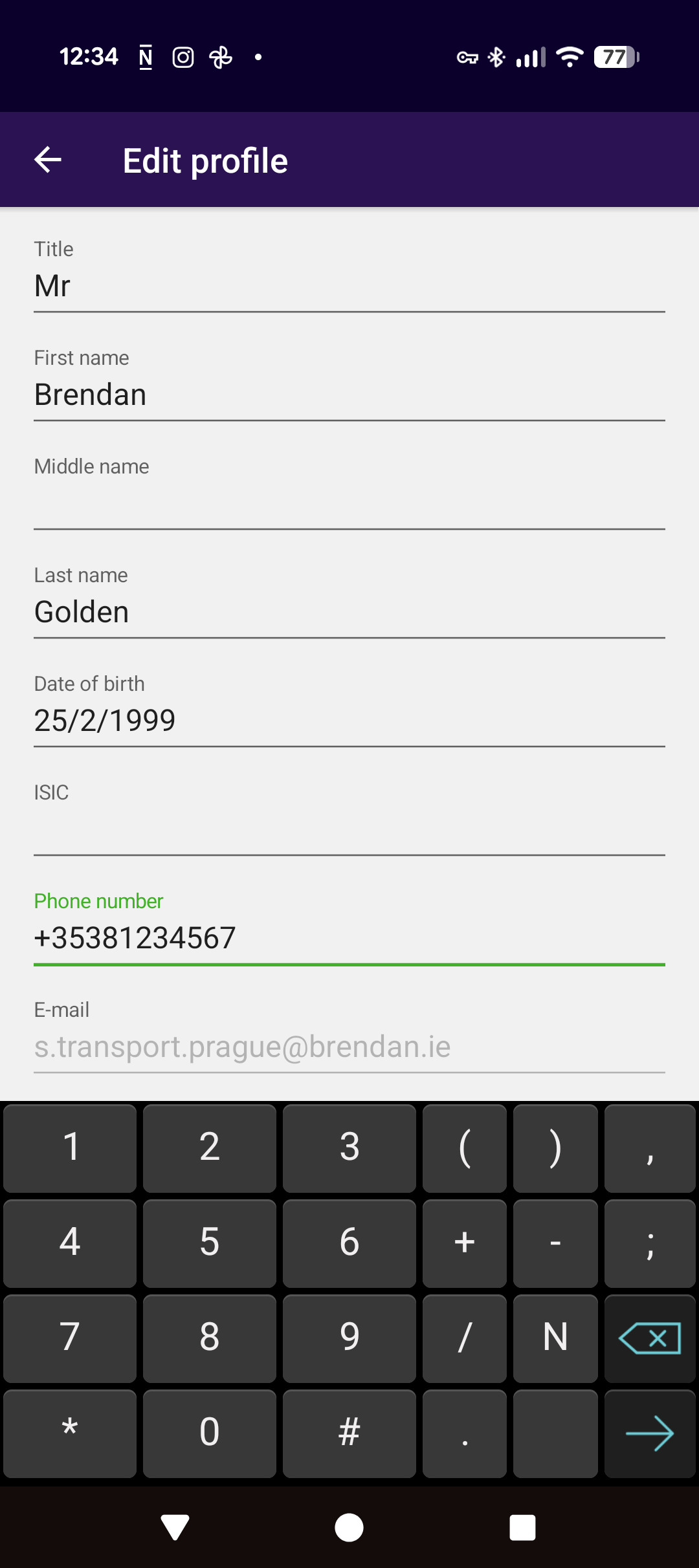The height and width of the screenshot is (1568, 699).
Task: Change the Date of birth value
Action: click(349, 720)
